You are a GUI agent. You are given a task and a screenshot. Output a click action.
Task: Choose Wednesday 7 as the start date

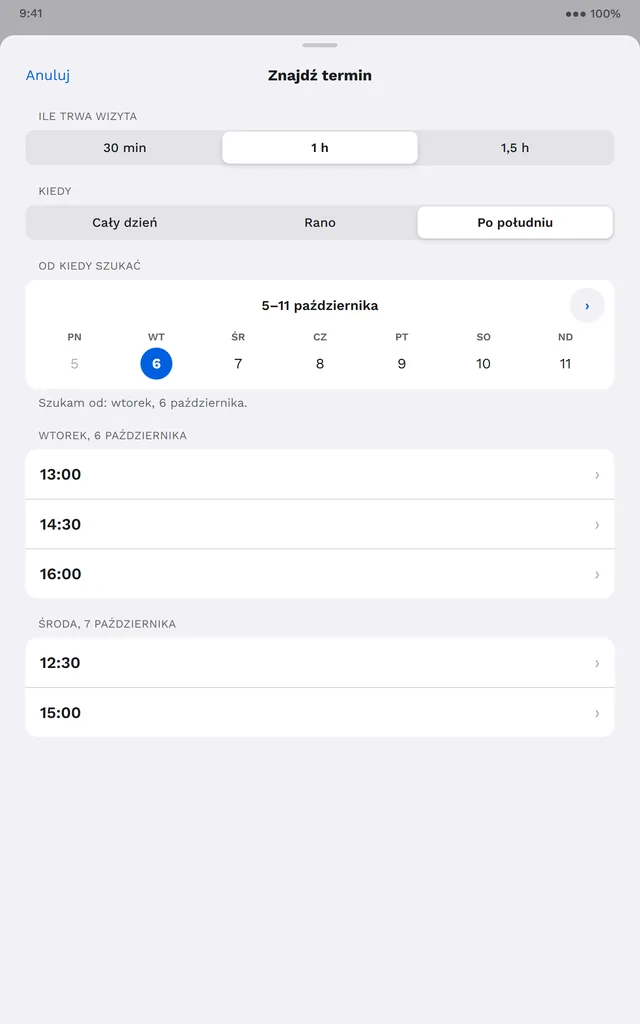click(x=238, y=364)
